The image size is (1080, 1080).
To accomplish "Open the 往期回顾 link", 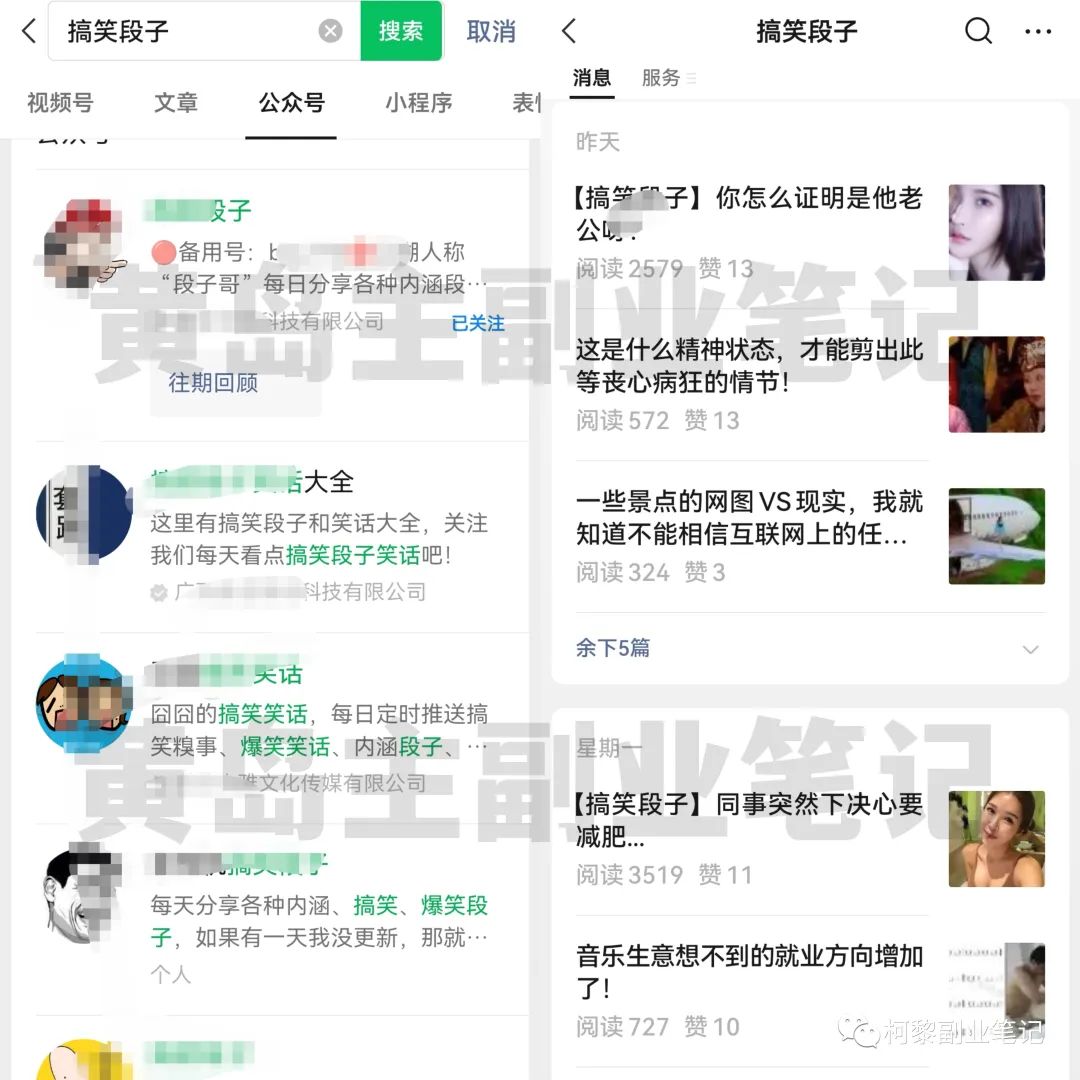I will [213, 383].
